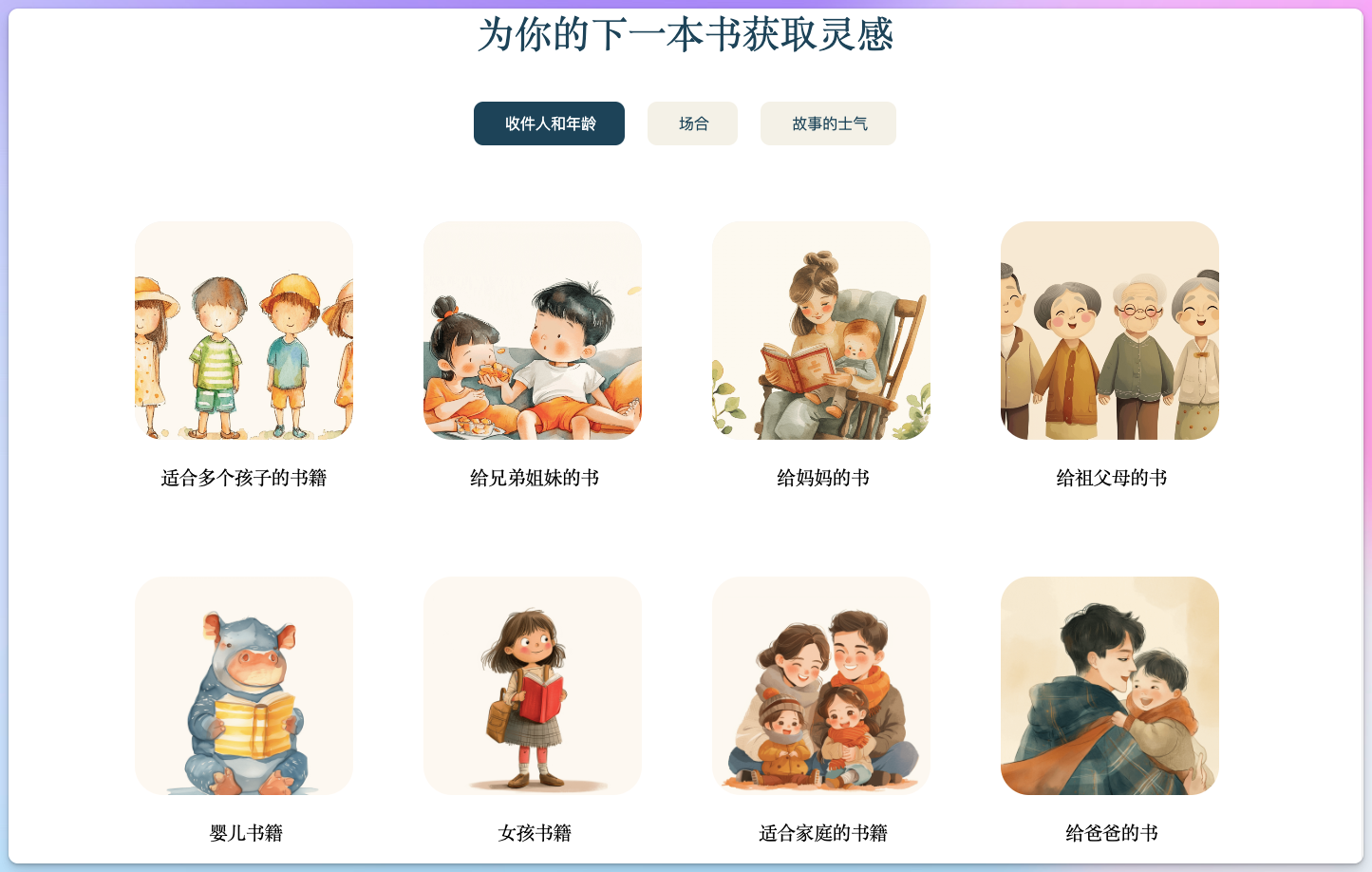Open 给爸爸的书 category

(1110, 686)
